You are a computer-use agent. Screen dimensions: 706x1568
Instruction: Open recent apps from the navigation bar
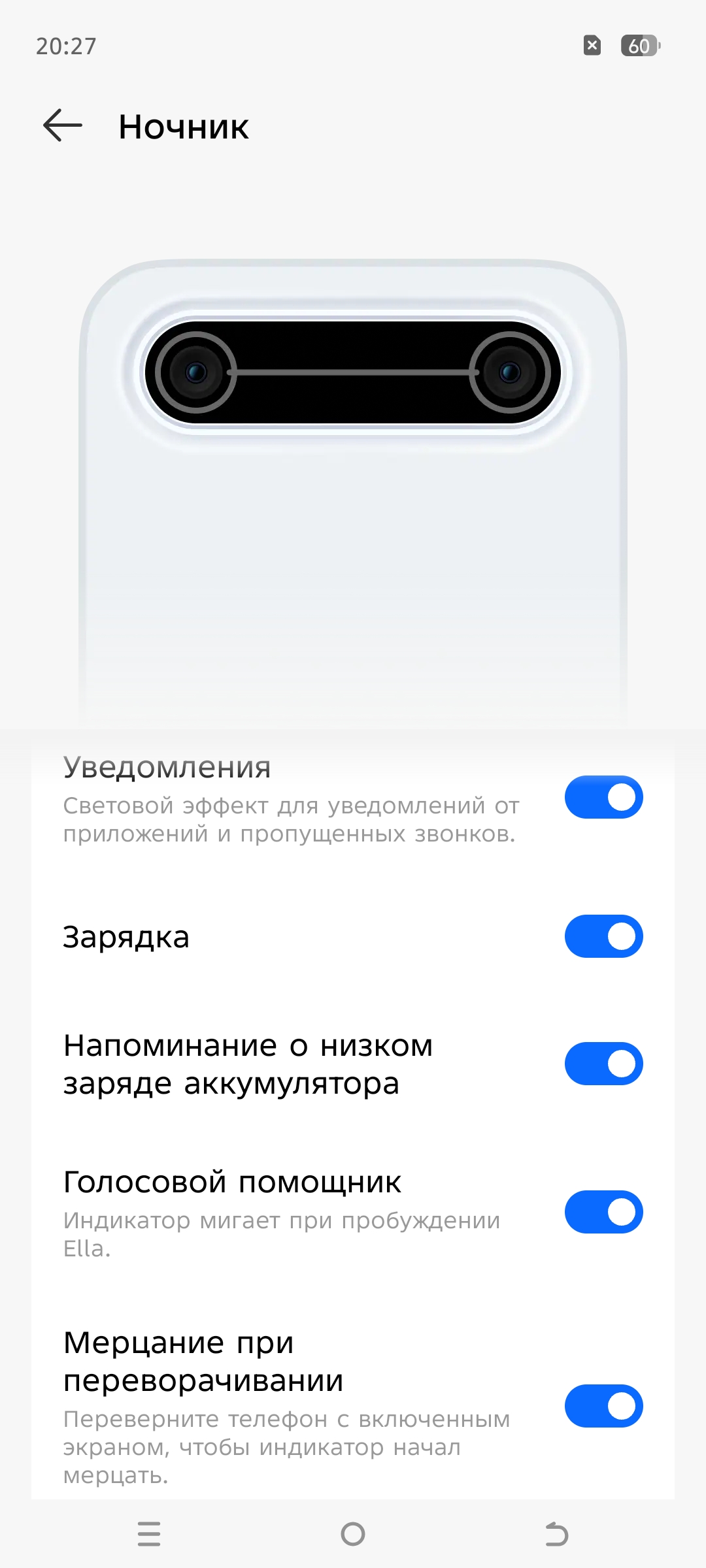tap(149, 1533)
